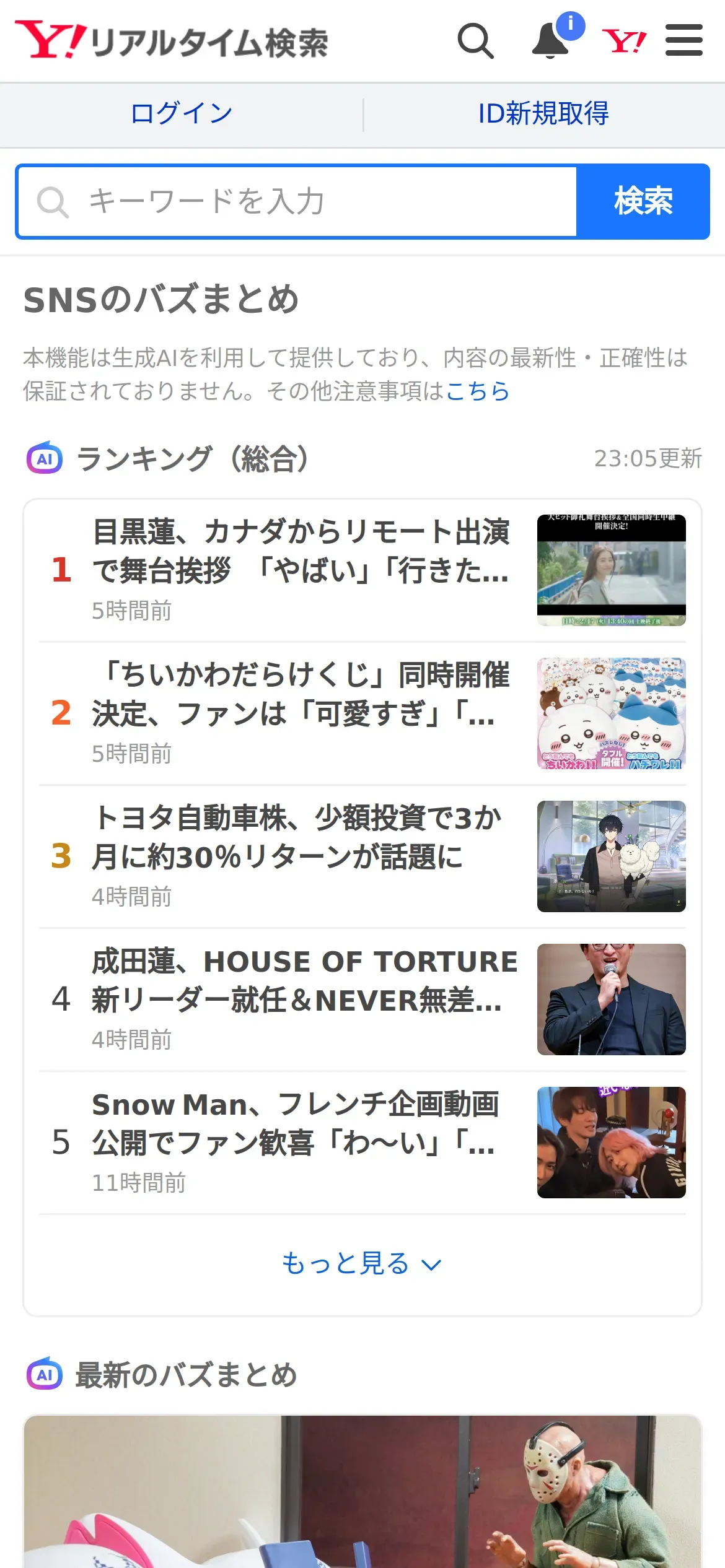Tap the ログイン link
Image resolution: width=725 pixels, height=1568 pixels.
click(x=182, y=114)
